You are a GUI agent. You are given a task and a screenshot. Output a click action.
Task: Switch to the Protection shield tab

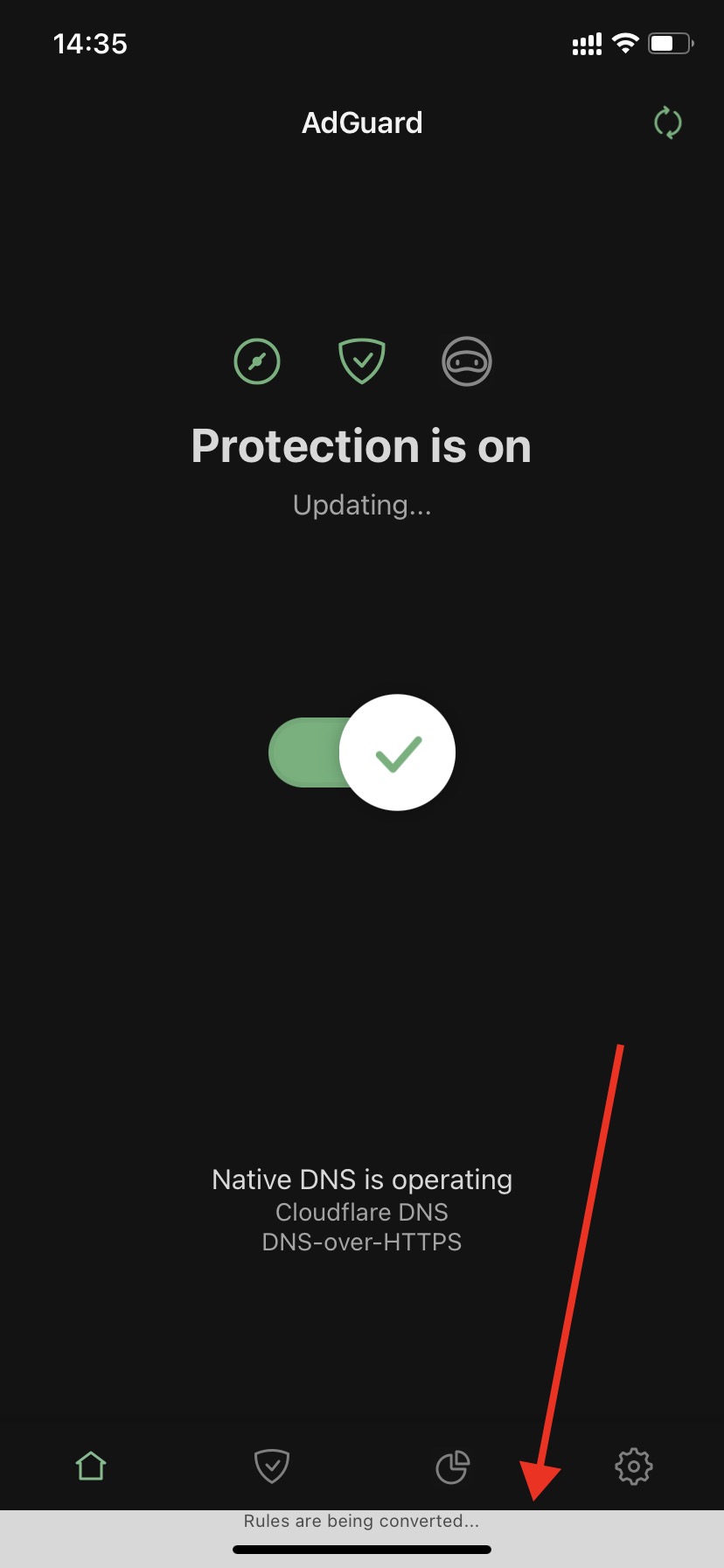(x=272, y=1466)
